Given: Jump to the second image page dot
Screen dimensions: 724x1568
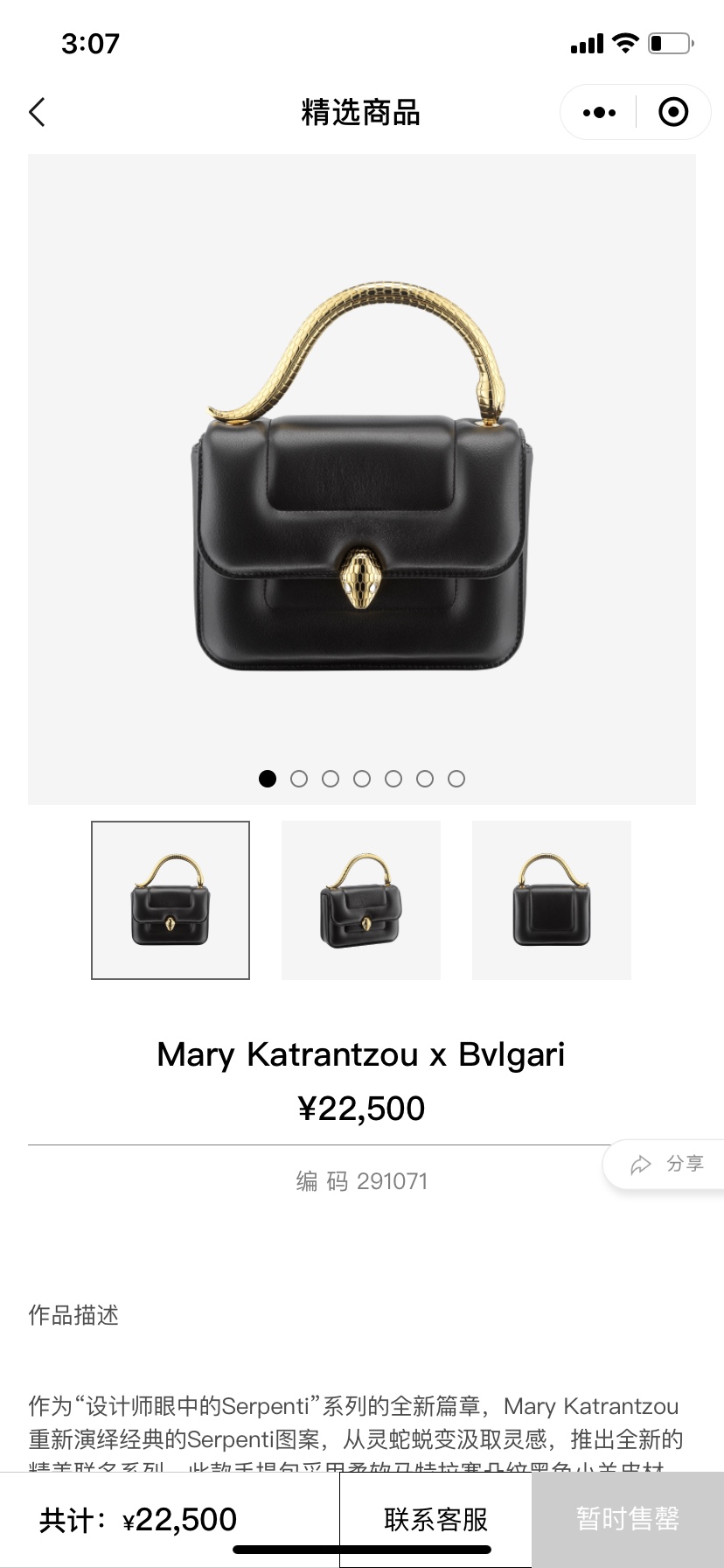Looking at the screenshot, I should [299, 779].
